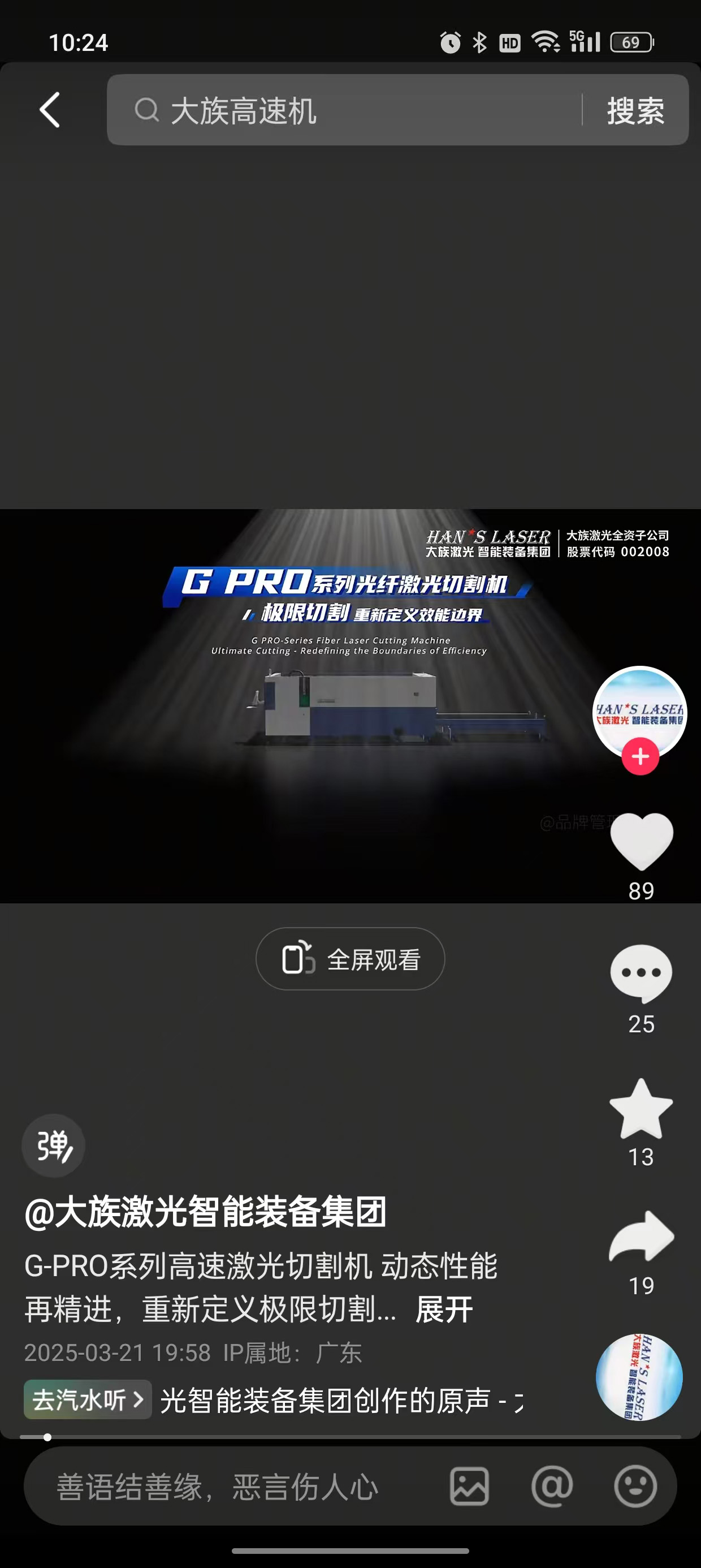Tap the video playback progress bar
The image size is (701, 1568).
pos(350,1437)
